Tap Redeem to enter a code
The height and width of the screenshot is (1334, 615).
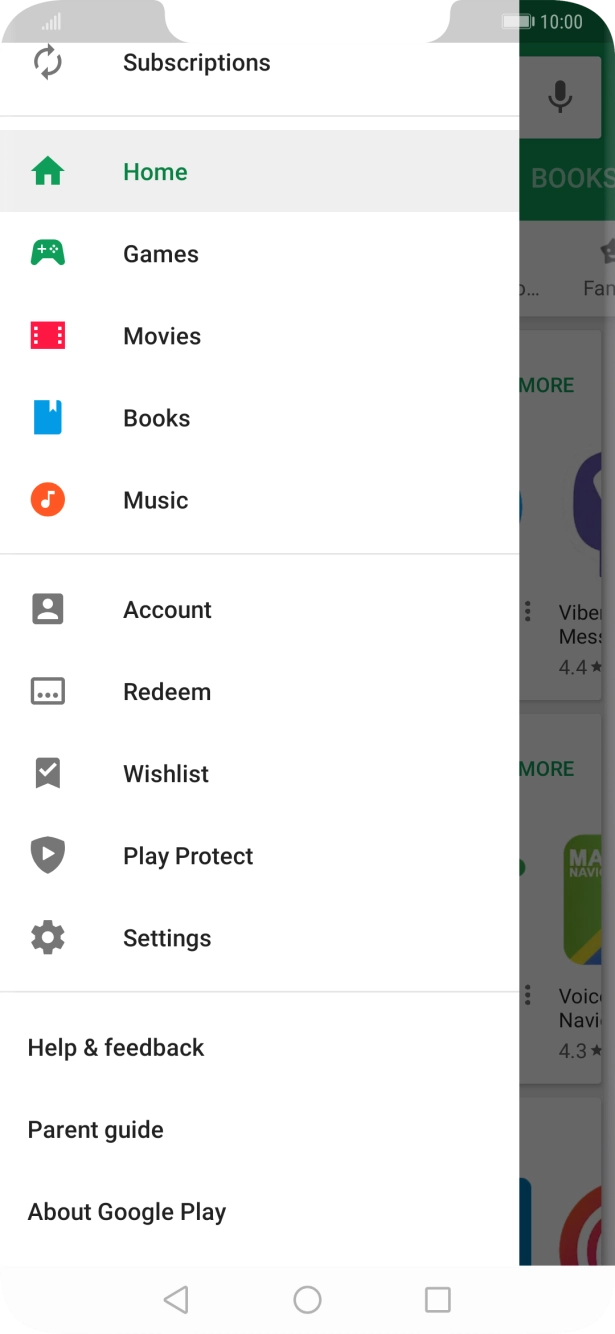coord(166,692)
